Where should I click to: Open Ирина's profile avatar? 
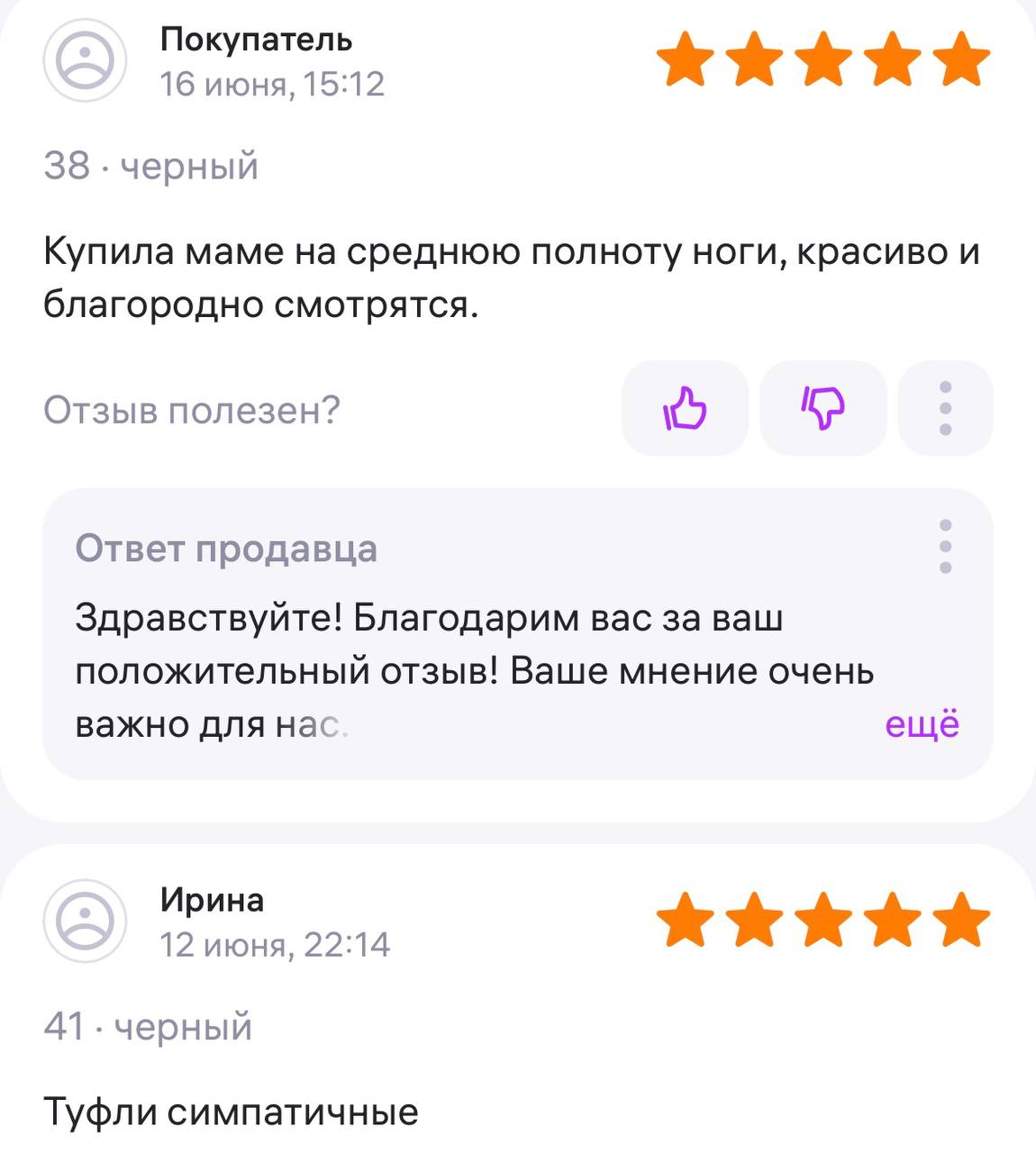(85, 921)
